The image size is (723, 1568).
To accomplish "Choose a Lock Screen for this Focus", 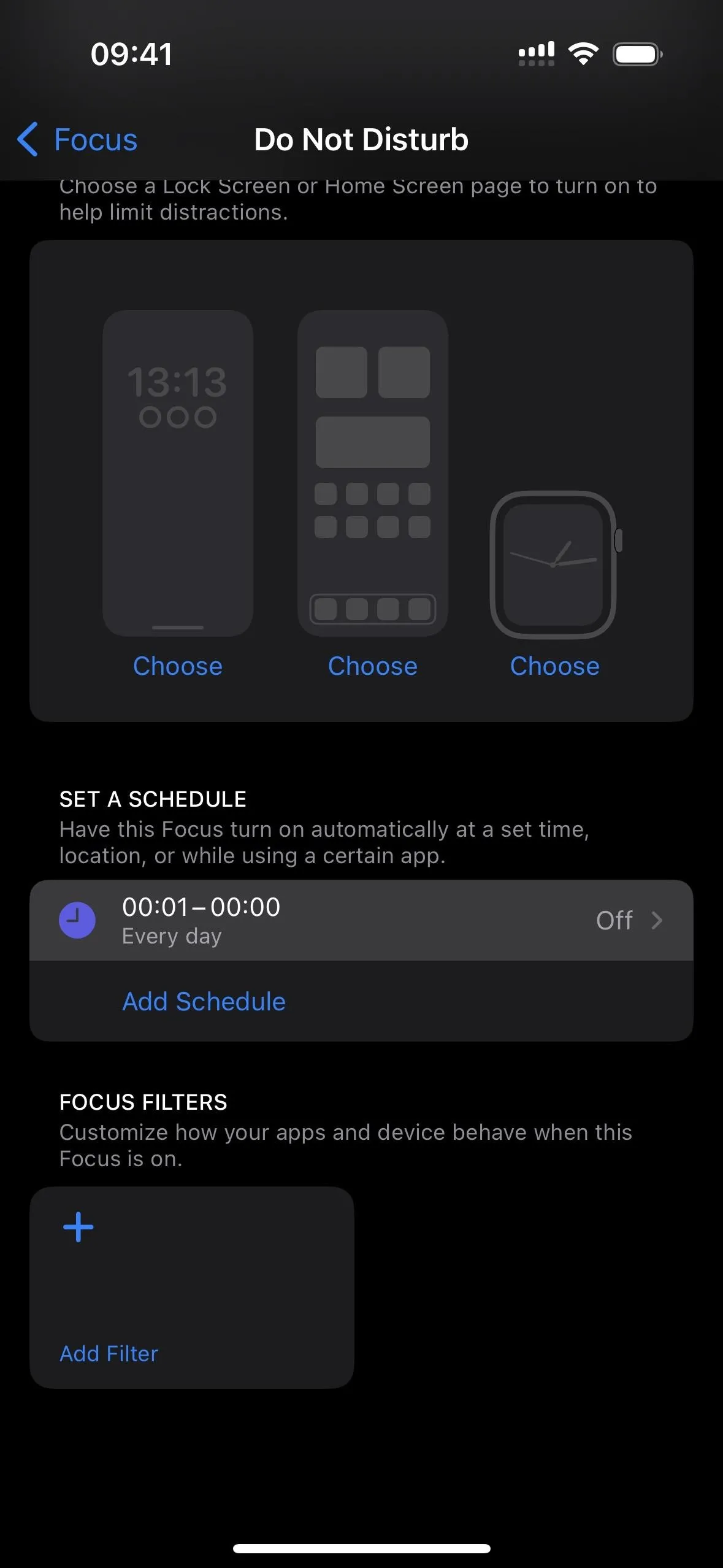I will 178,666.
